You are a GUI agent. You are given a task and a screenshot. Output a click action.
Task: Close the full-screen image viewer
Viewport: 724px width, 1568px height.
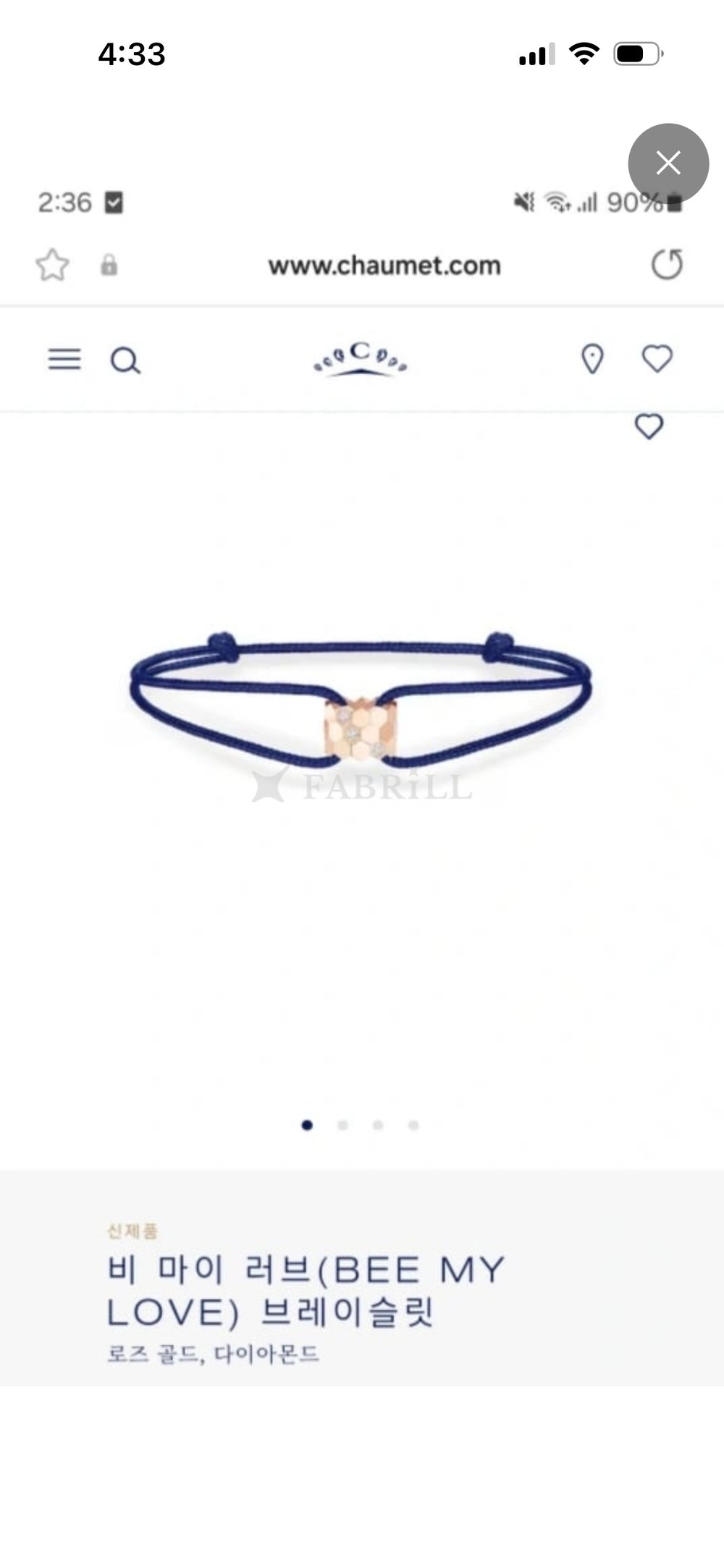click(668, 164)
